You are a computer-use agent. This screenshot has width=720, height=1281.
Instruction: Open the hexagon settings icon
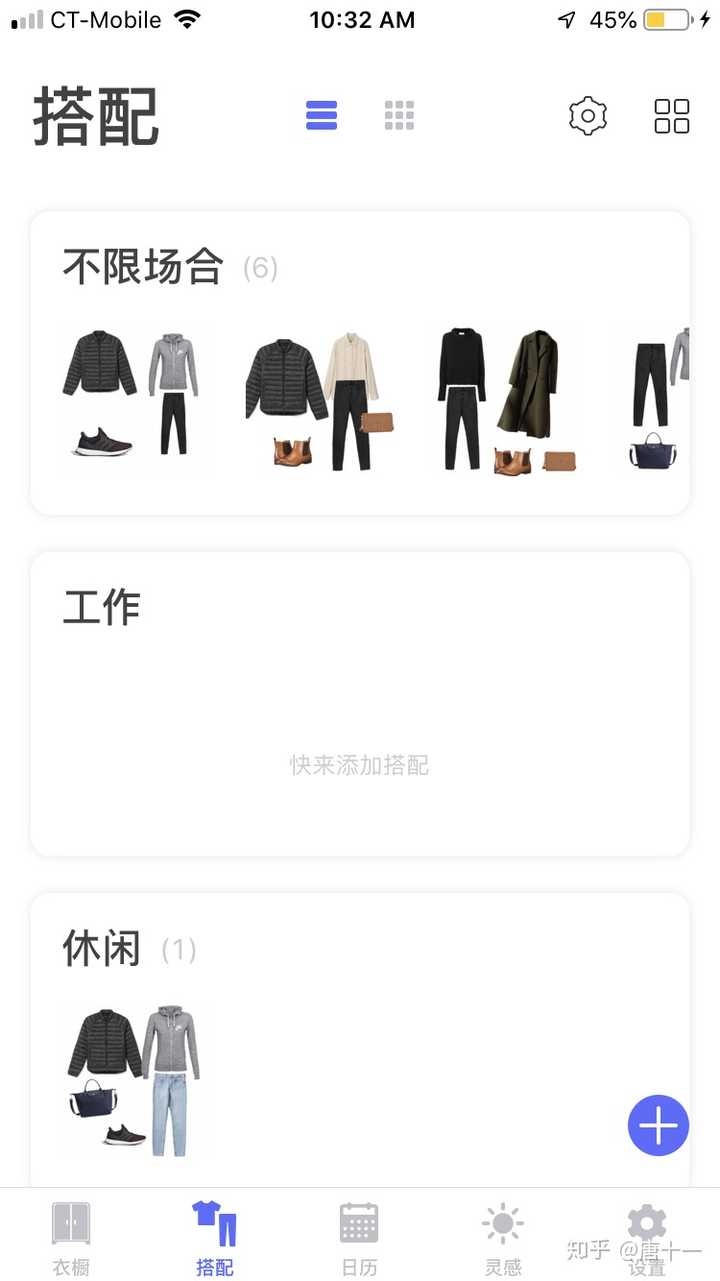point(588,116)
